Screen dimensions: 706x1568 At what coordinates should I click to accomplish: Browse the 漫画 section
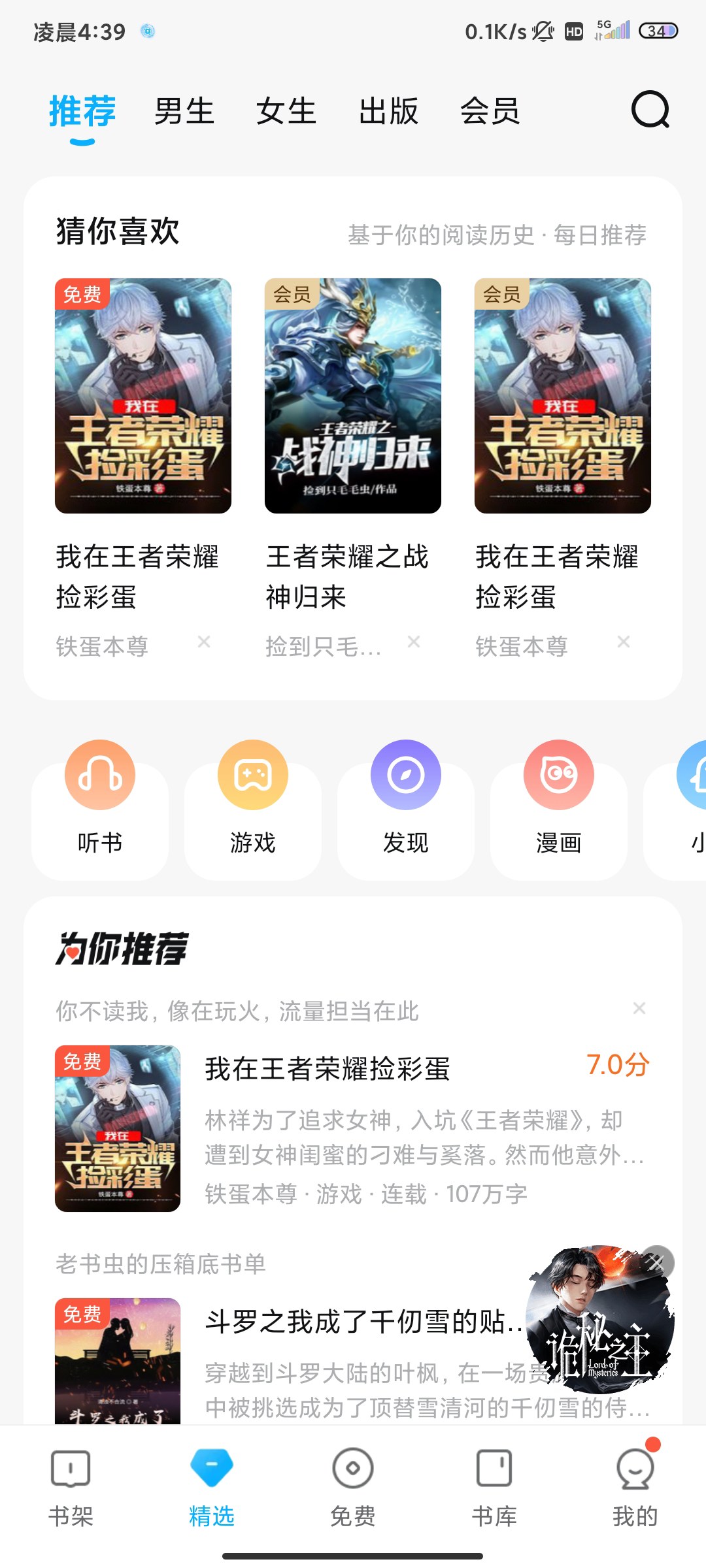559,798
